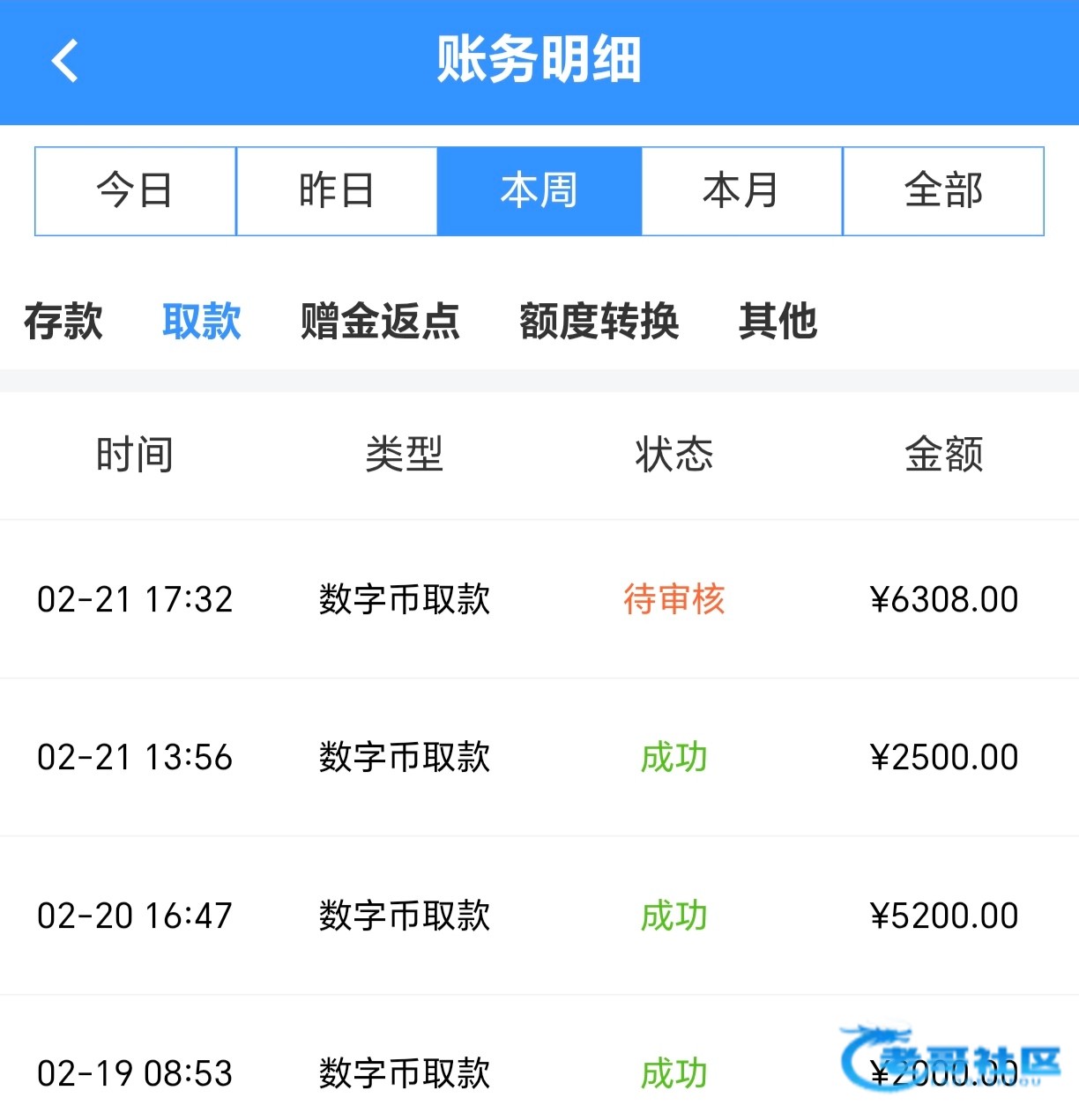The image size is (1079, 1120).
Task: Select the 今日 date filter
Action: [135, 191]
